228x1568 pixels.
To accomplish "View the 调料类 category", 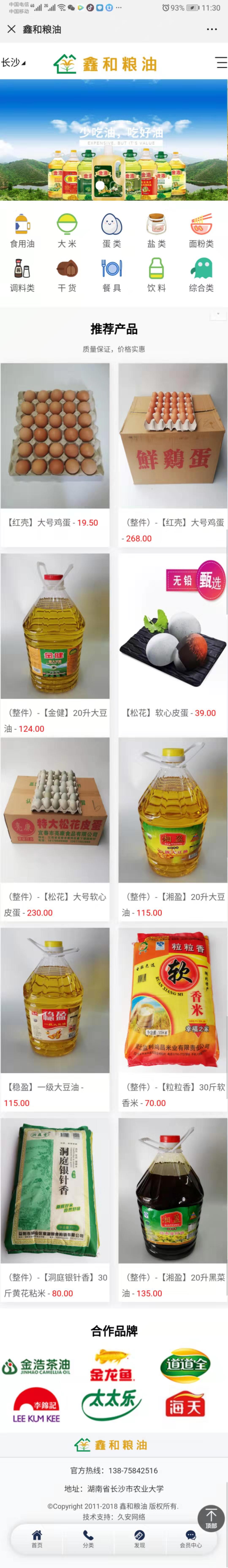I will pos(22,275).
